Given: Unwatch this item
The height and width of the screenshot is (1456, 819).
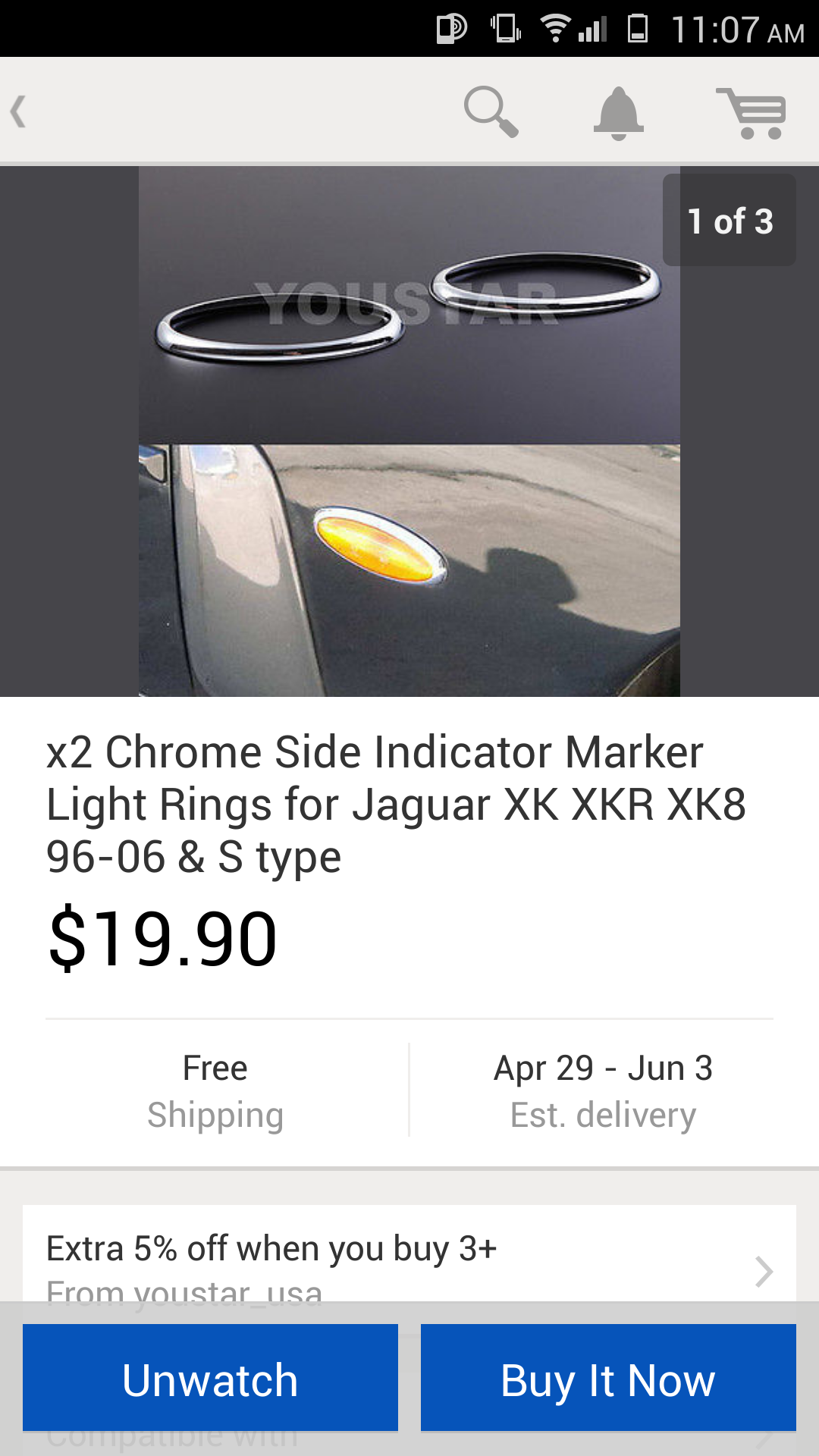Looking at the screenshot, I should tap(210, 1378).
